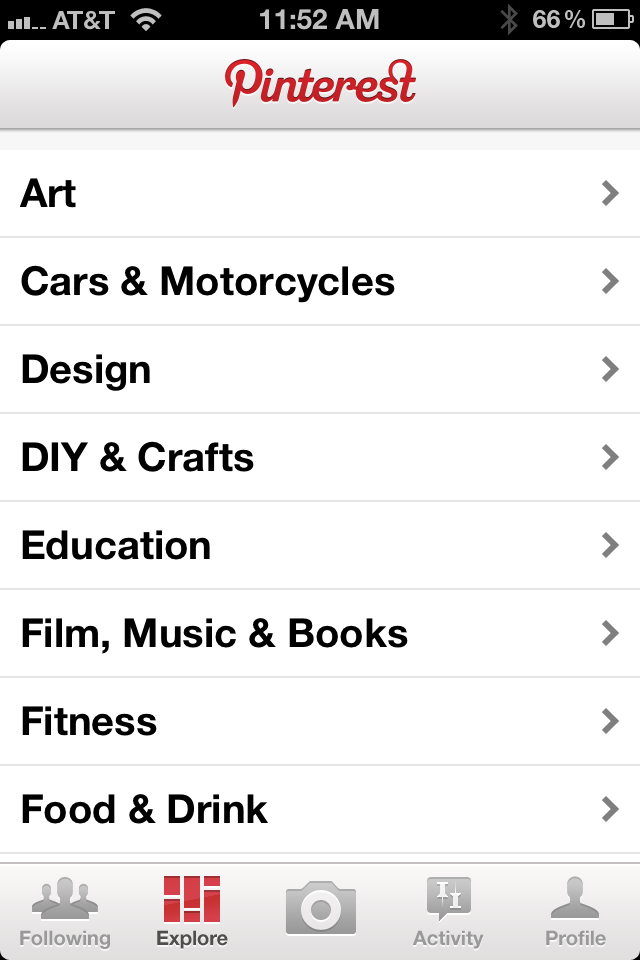View the Education category
The height and width of the screenshot is (960, 640).
[x=320, y=546]
